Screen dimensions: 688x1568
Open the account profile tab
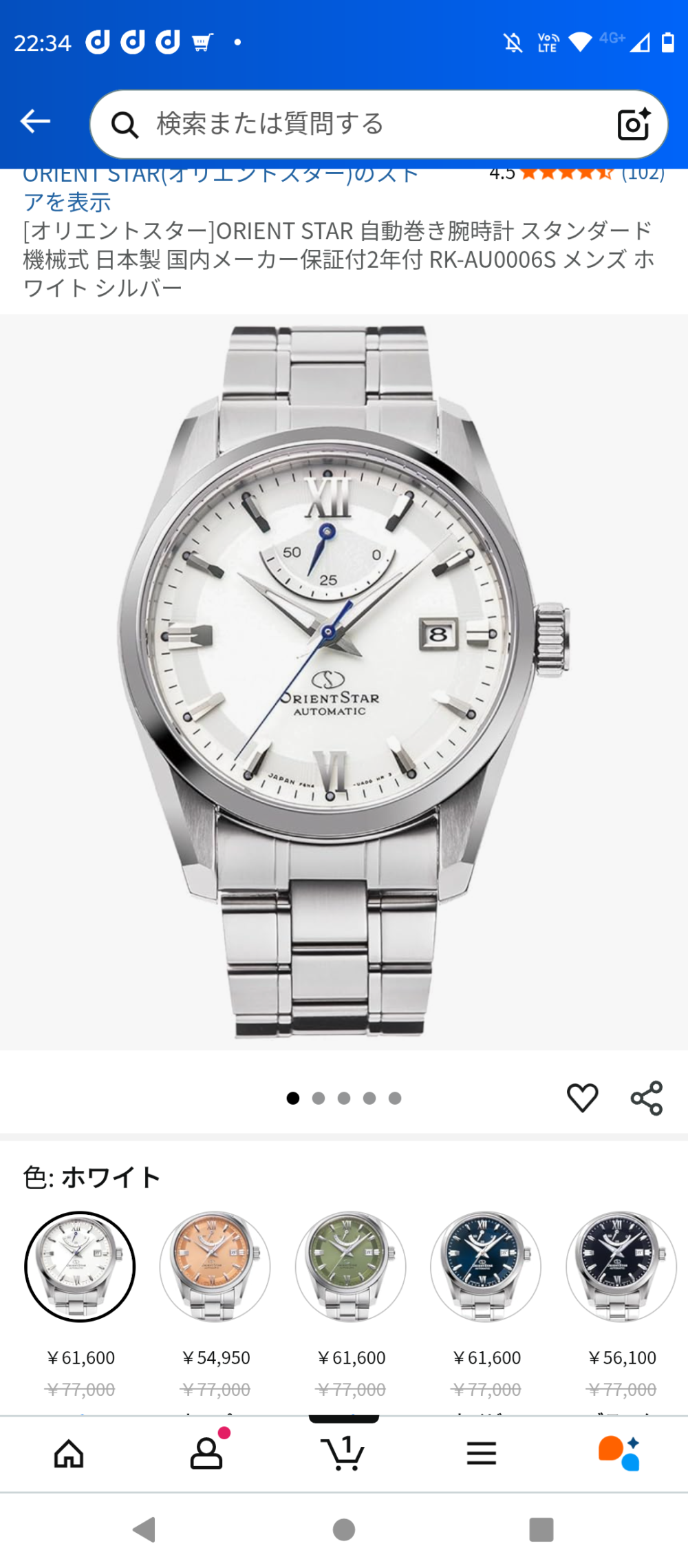pyautogui.click(x=206, y=1452)
